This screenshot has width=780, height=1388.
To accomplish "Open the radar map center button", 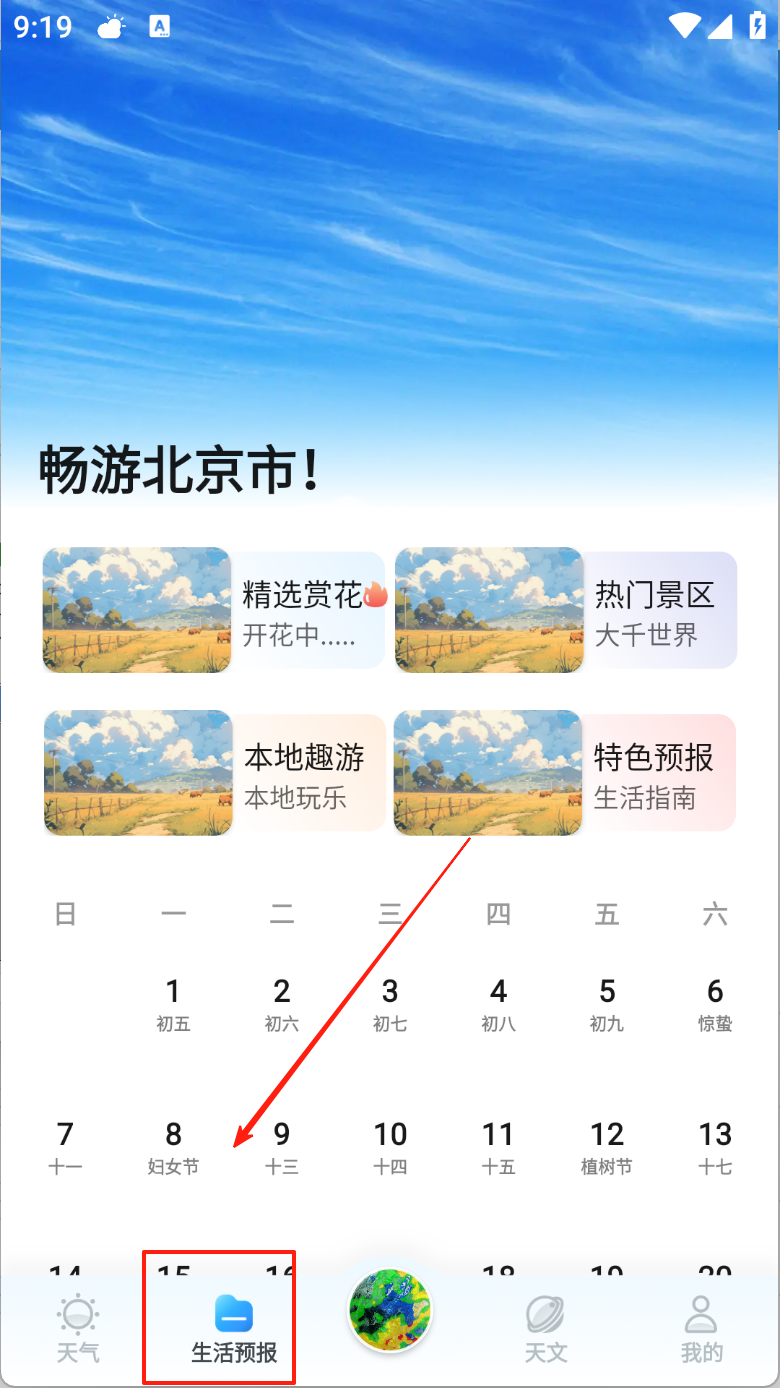I will tap(390, 1310).
